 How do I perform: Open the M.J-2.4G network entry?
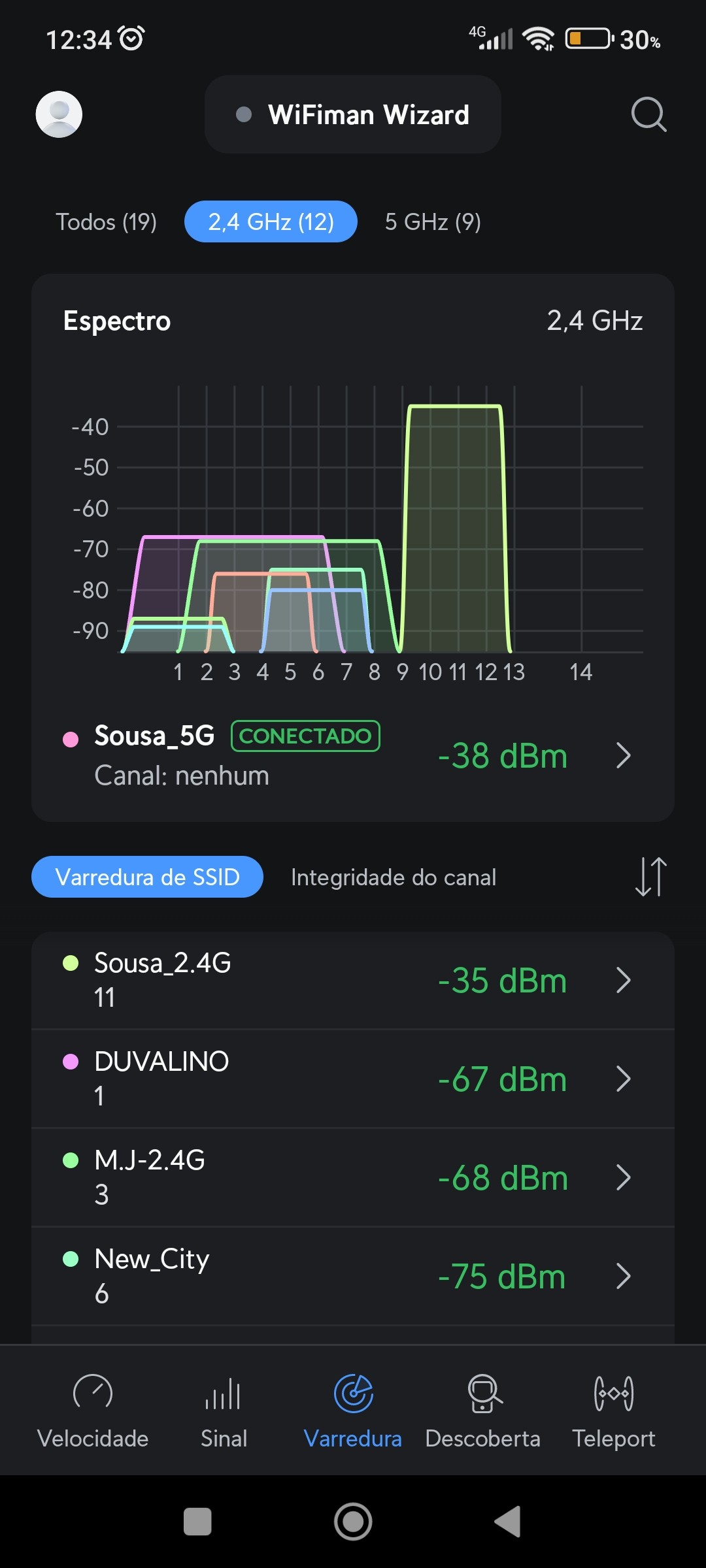(x=353, y=1177)
